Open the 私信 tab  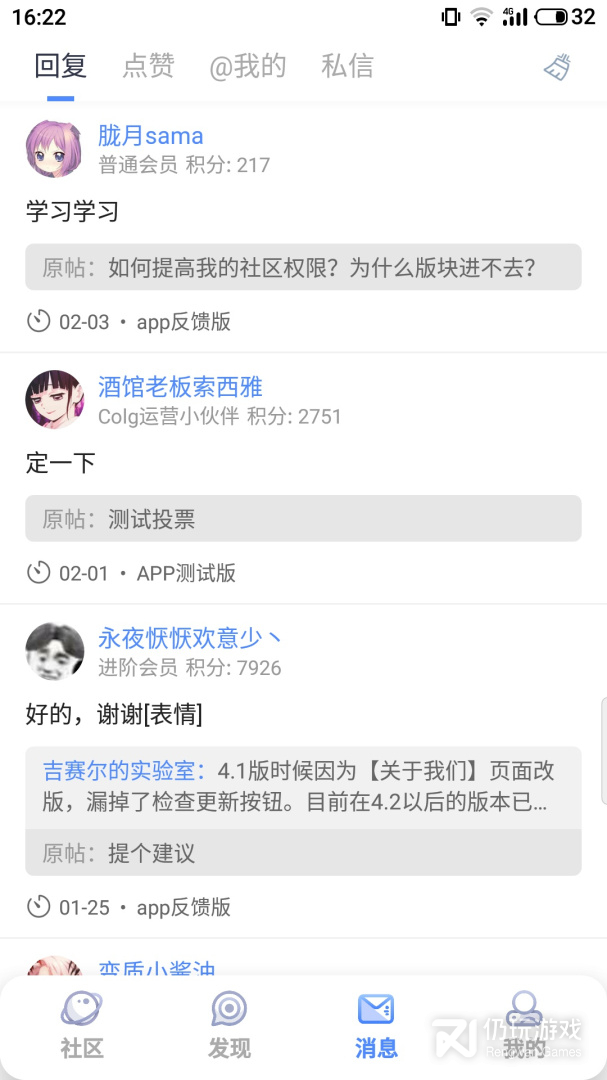pyautogui.click(x=347, y=66)
